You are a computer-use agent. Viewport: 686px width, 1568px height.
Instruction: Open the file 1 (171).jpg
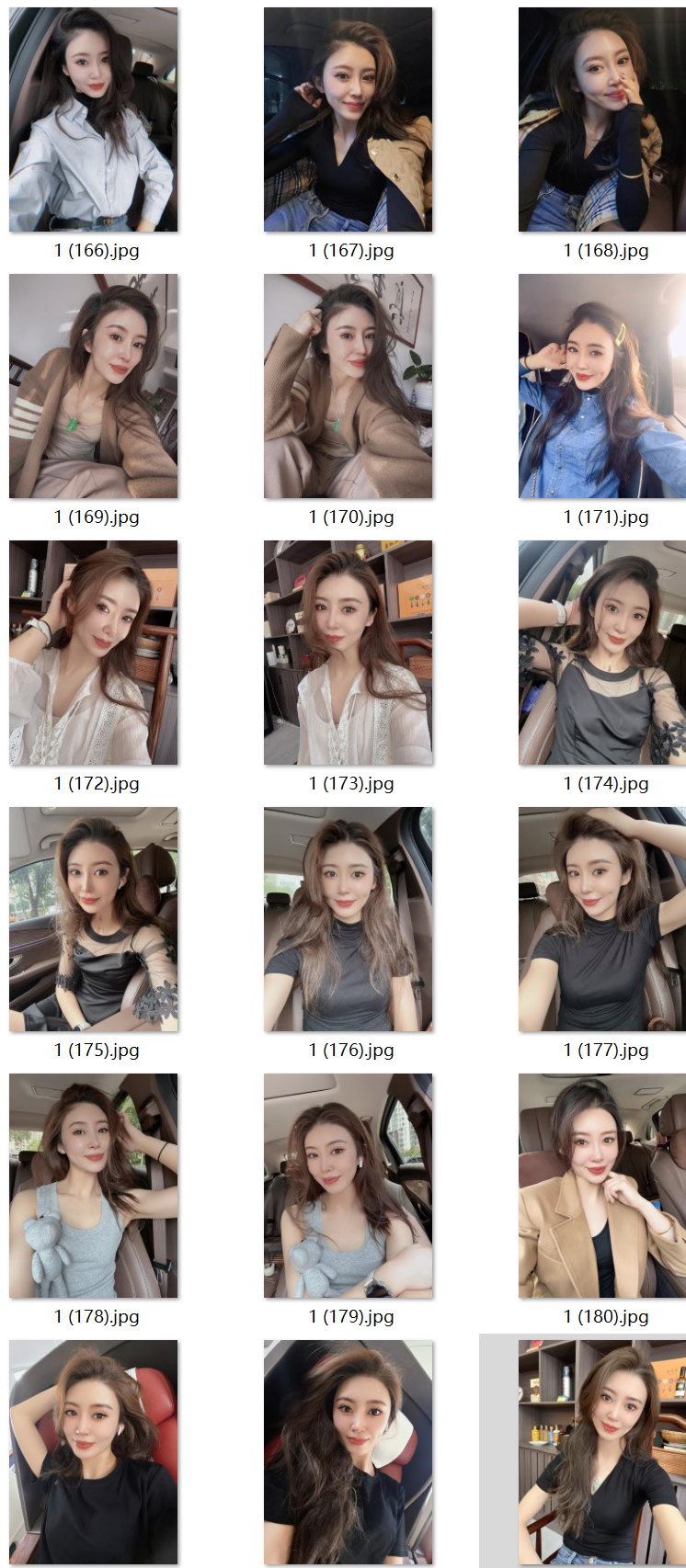click(602, 386)
